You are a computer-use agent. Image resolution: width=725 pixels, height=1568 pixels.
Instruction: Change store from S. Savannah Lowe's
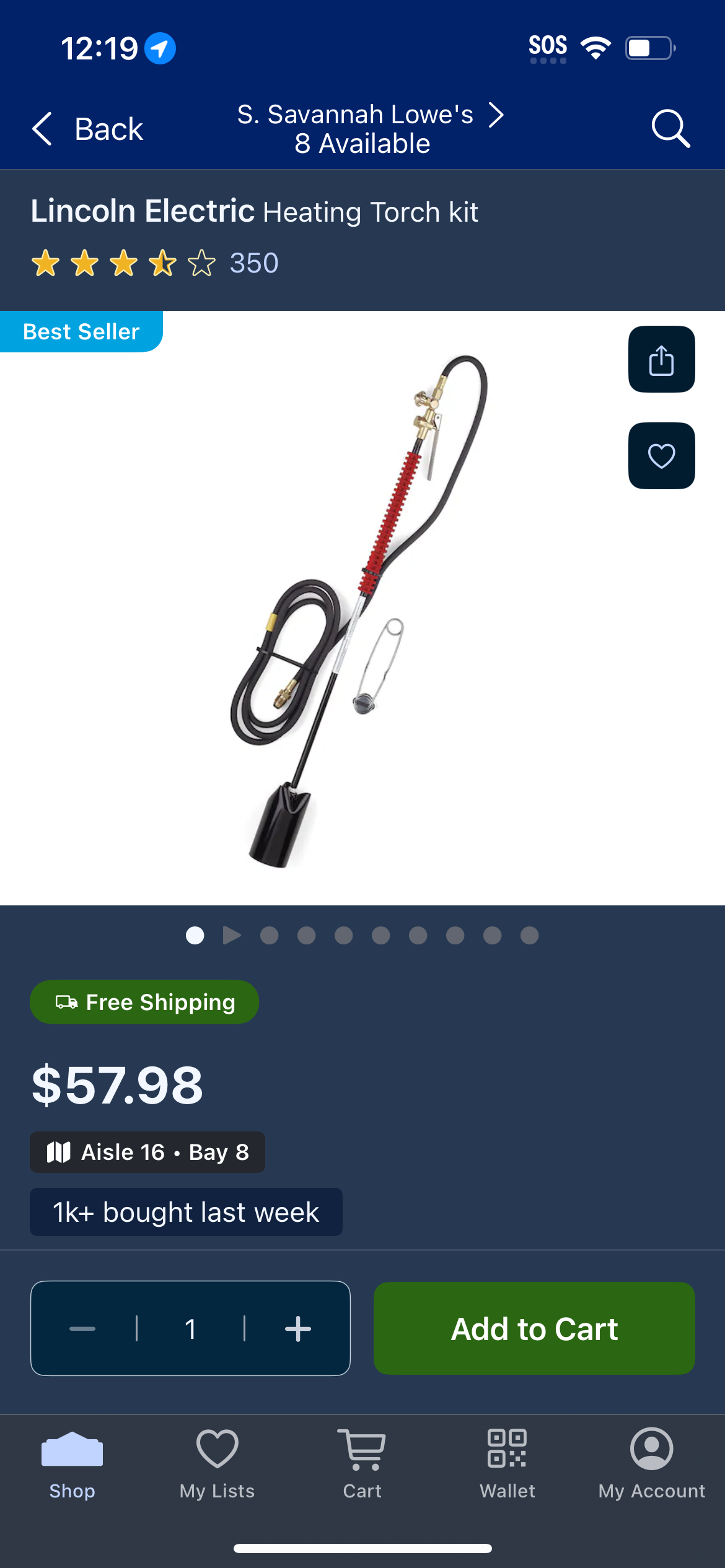click(370, 129)
